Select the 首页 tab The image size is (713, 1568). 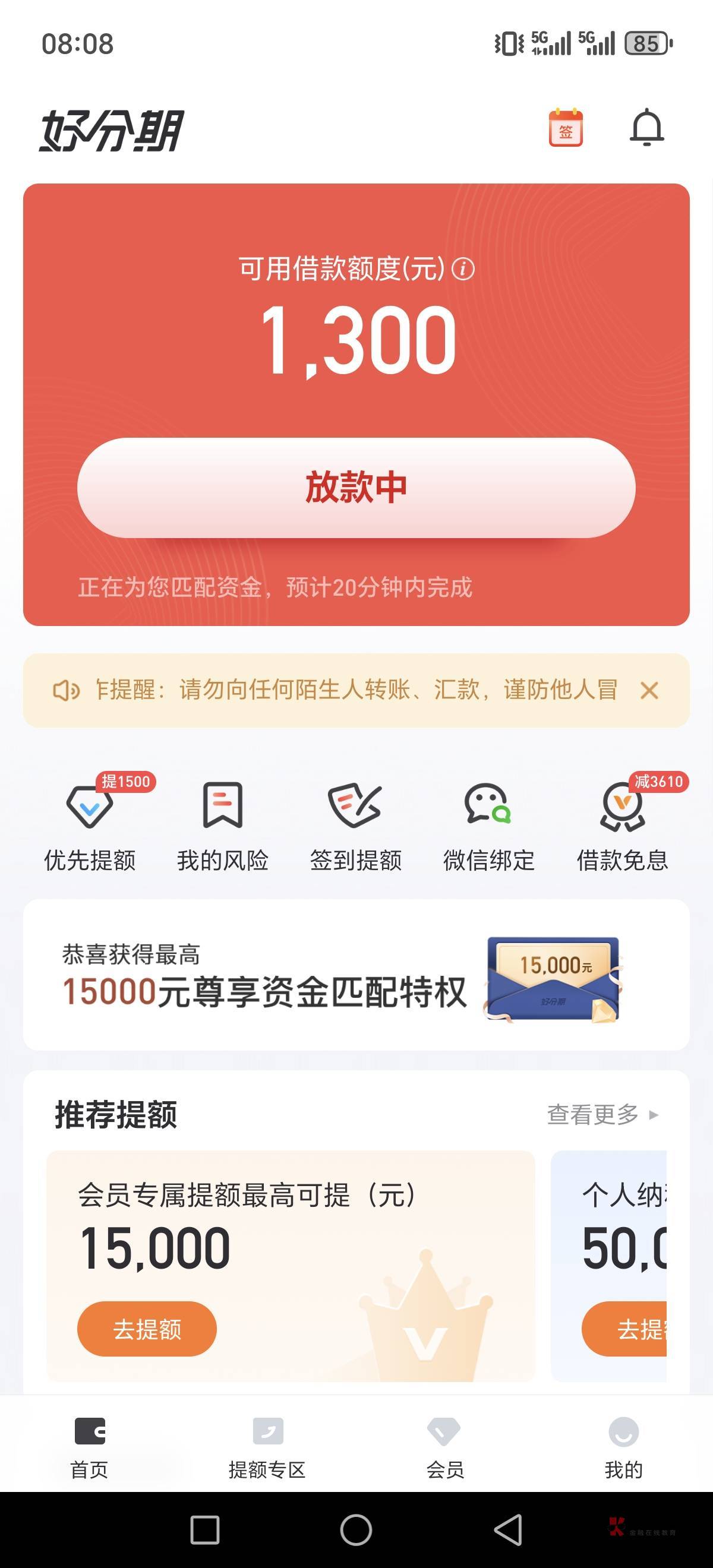[x=90, y=1449]
